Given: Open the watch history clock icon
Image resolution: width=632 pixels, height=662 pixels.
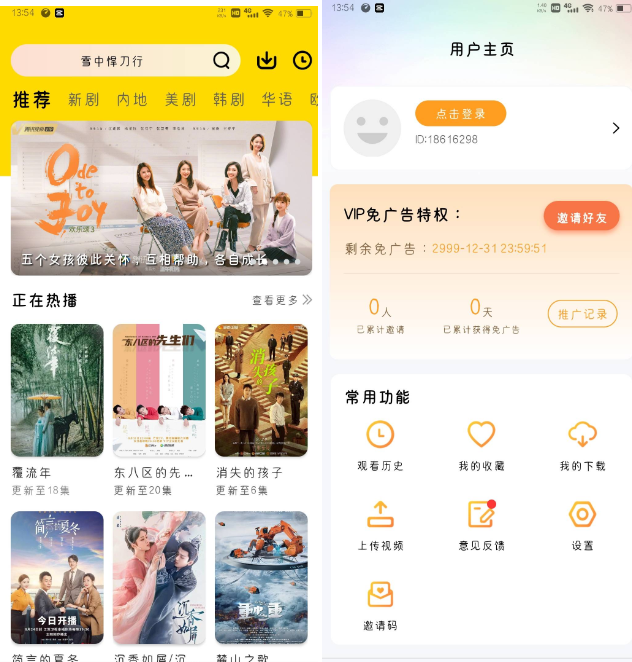Looking at the screenshot, I should (302, 61).
